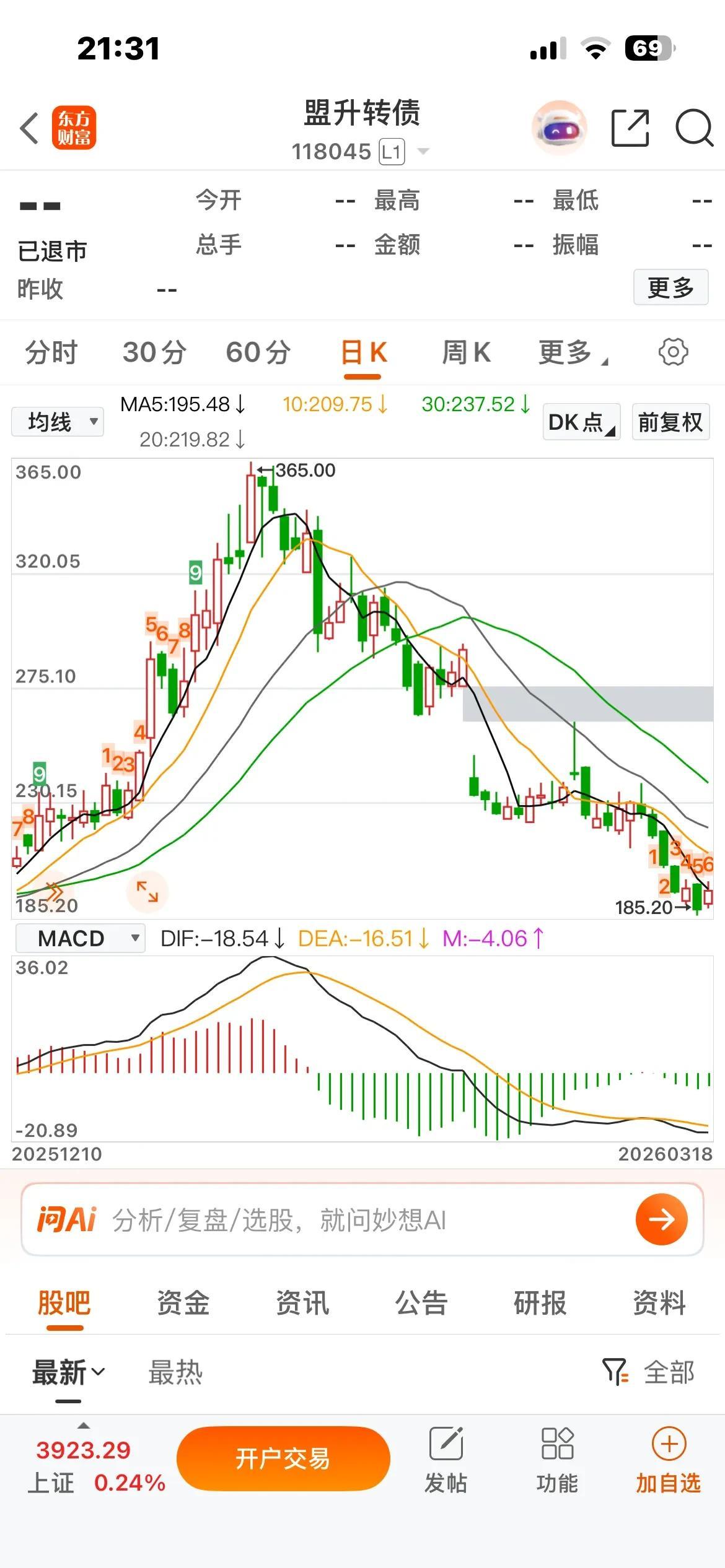Screen dimensions: 725x1568
Task: Tap 更多 button for more quote data
Action: (670, 287)
